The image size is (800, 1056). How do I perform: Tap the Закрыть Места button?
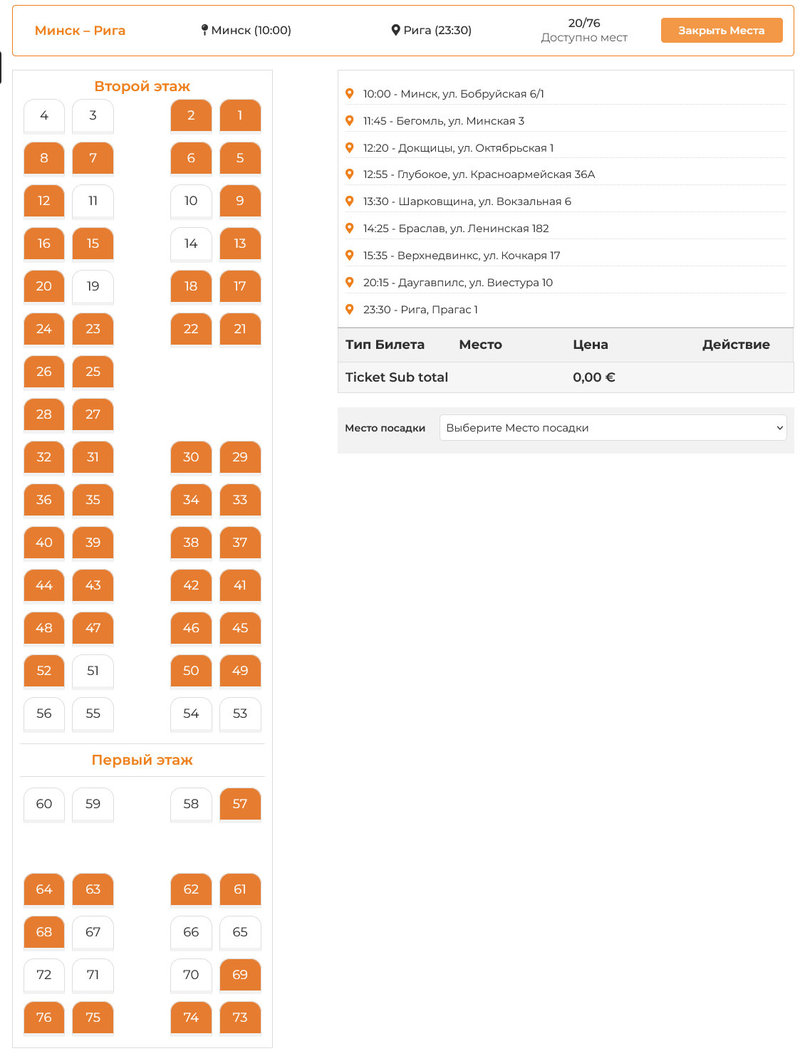(721, 30)
